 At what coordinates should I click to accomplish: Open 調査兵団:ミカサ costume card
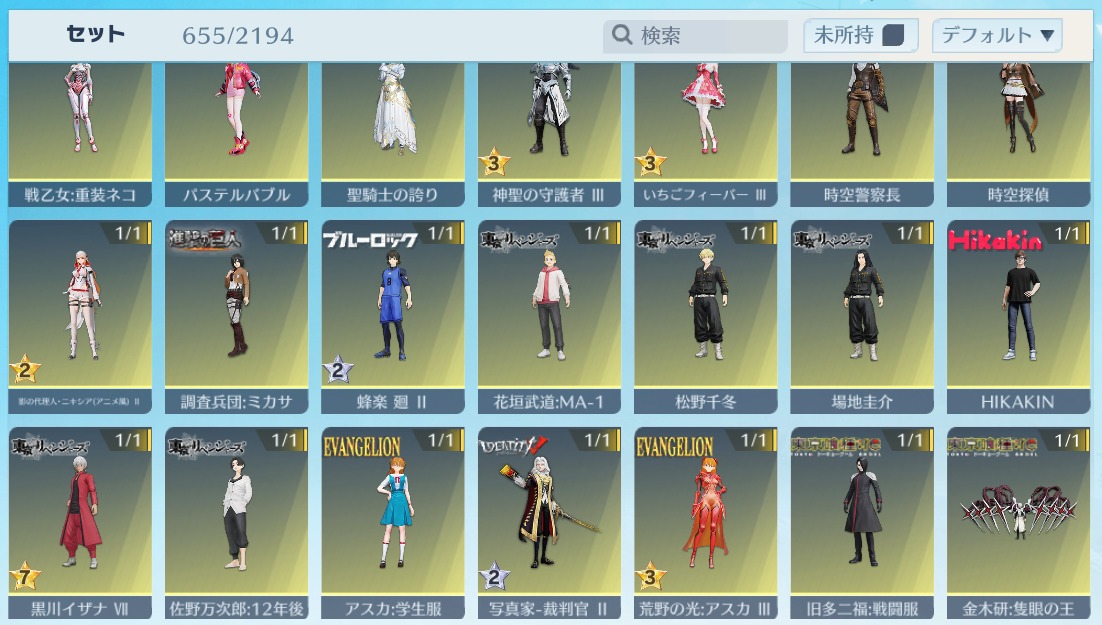(x=236, y=310)
